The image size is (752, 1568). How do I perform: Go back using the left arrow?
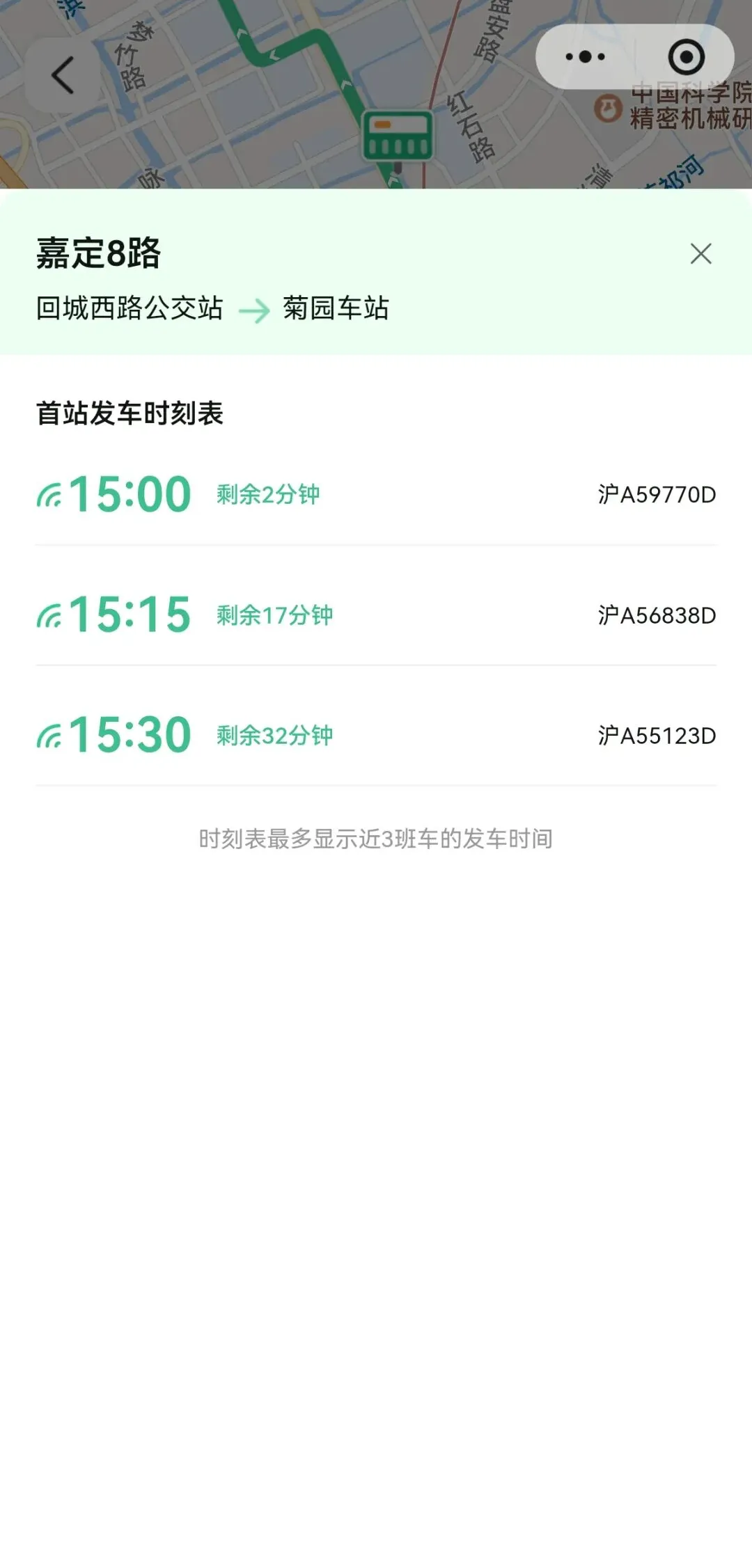[63, 75]
